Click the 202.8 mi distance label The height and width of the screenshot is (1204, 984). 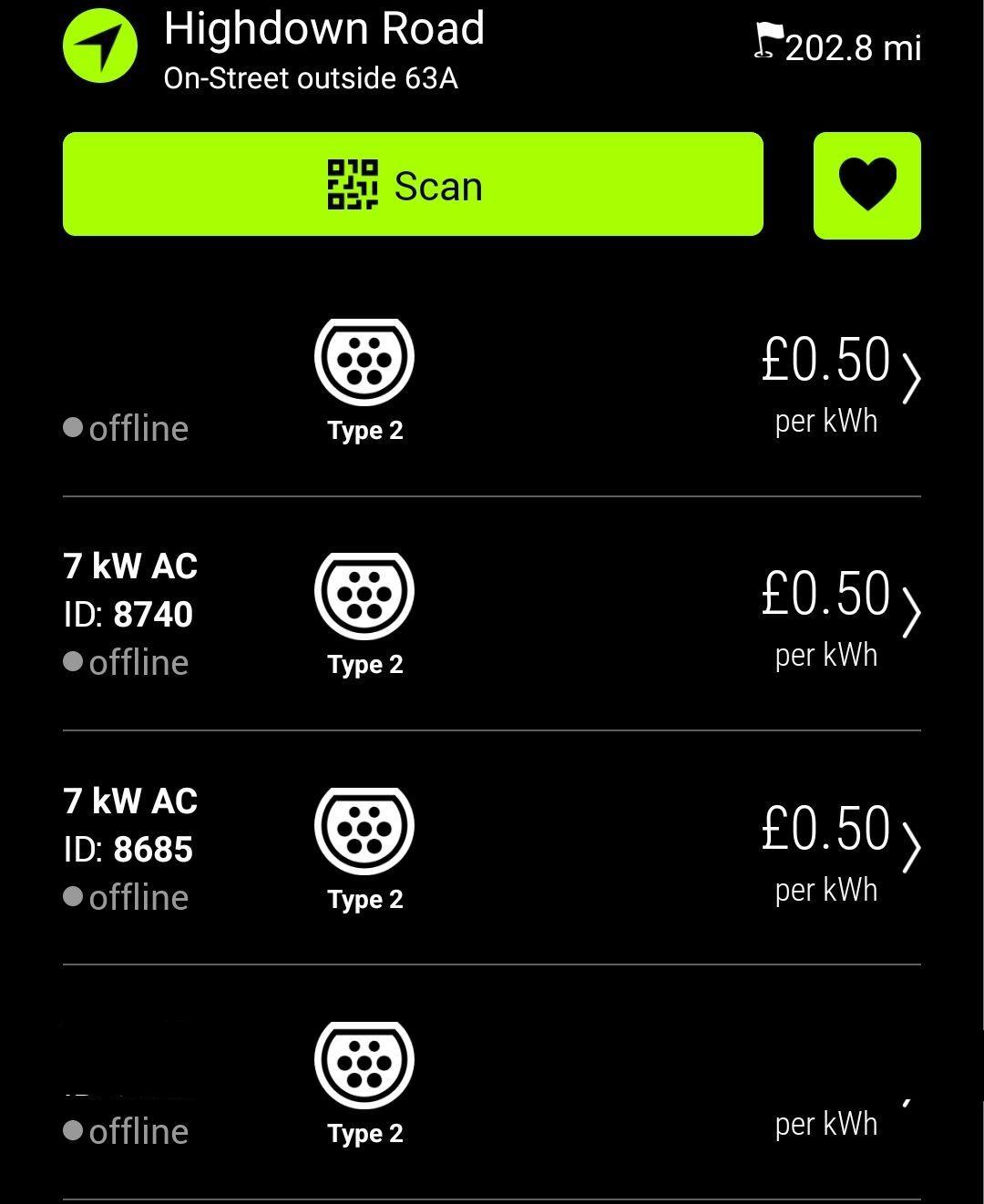click(855, 49)
